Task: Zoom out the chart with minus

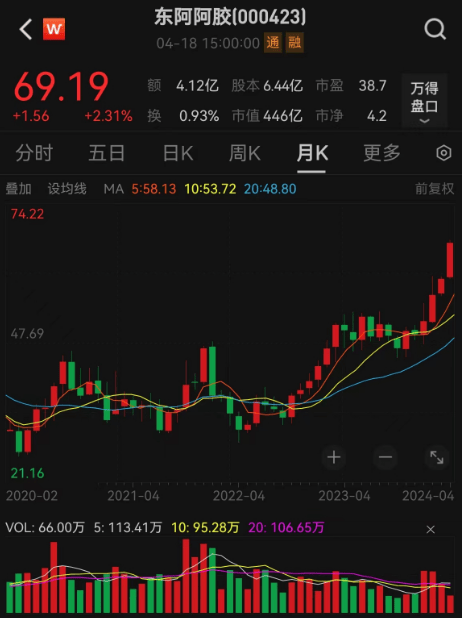Action: pyautogui.click(x=385, y=457)
